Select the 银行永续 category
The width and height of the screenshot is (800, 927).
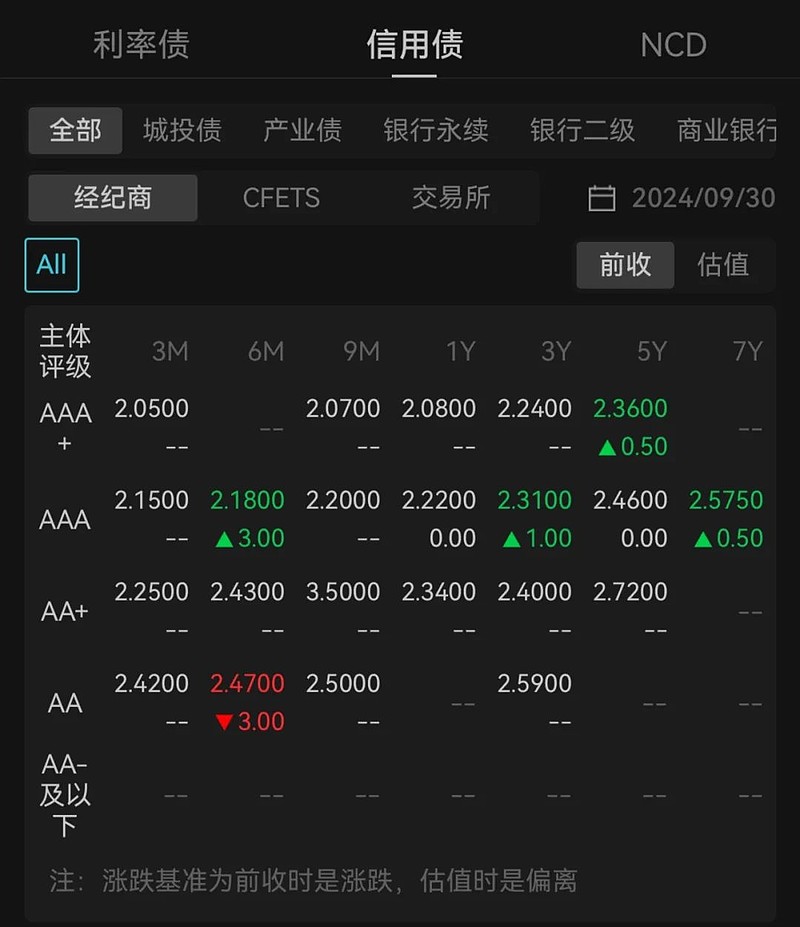[435, 130]
